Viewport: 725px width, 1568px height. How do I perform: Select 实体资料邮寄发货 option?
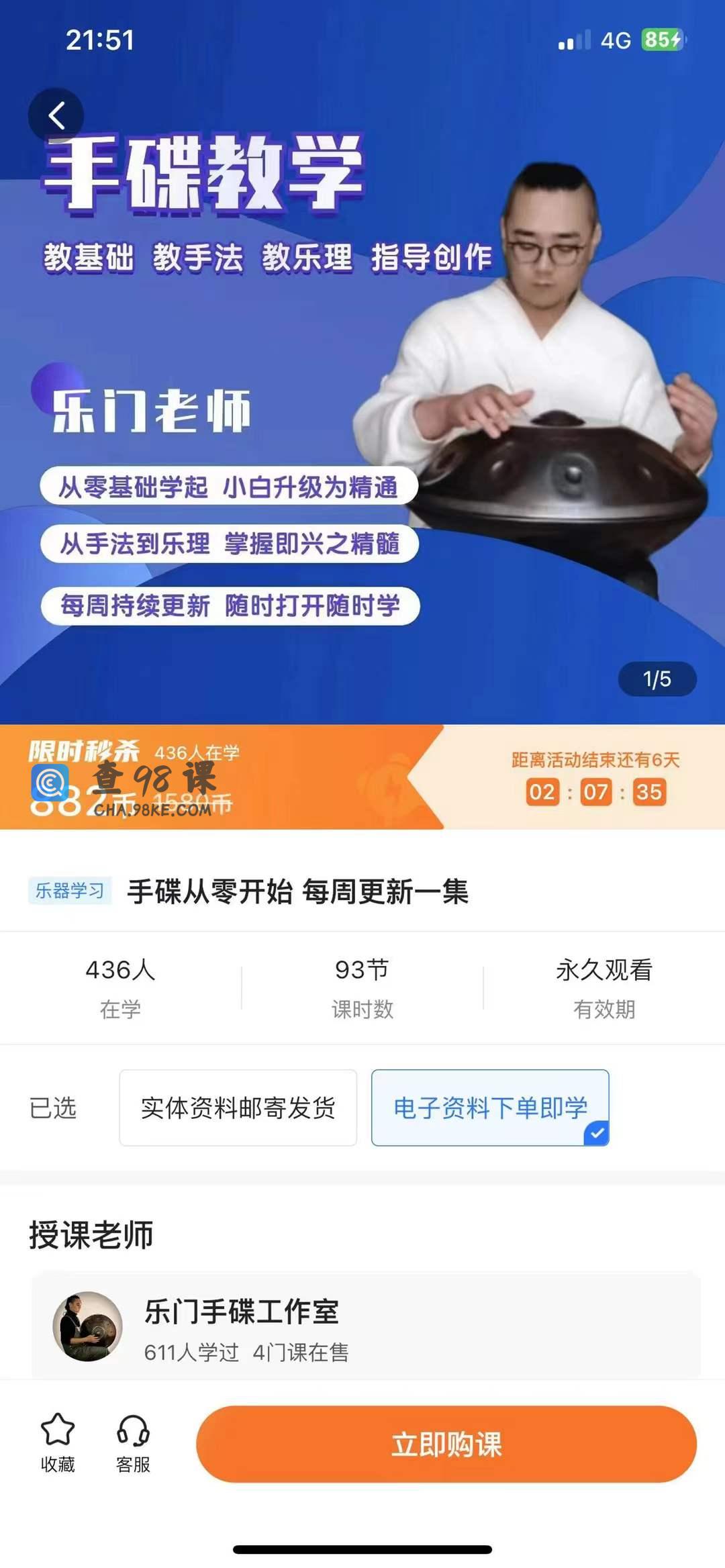[238, 1108]
